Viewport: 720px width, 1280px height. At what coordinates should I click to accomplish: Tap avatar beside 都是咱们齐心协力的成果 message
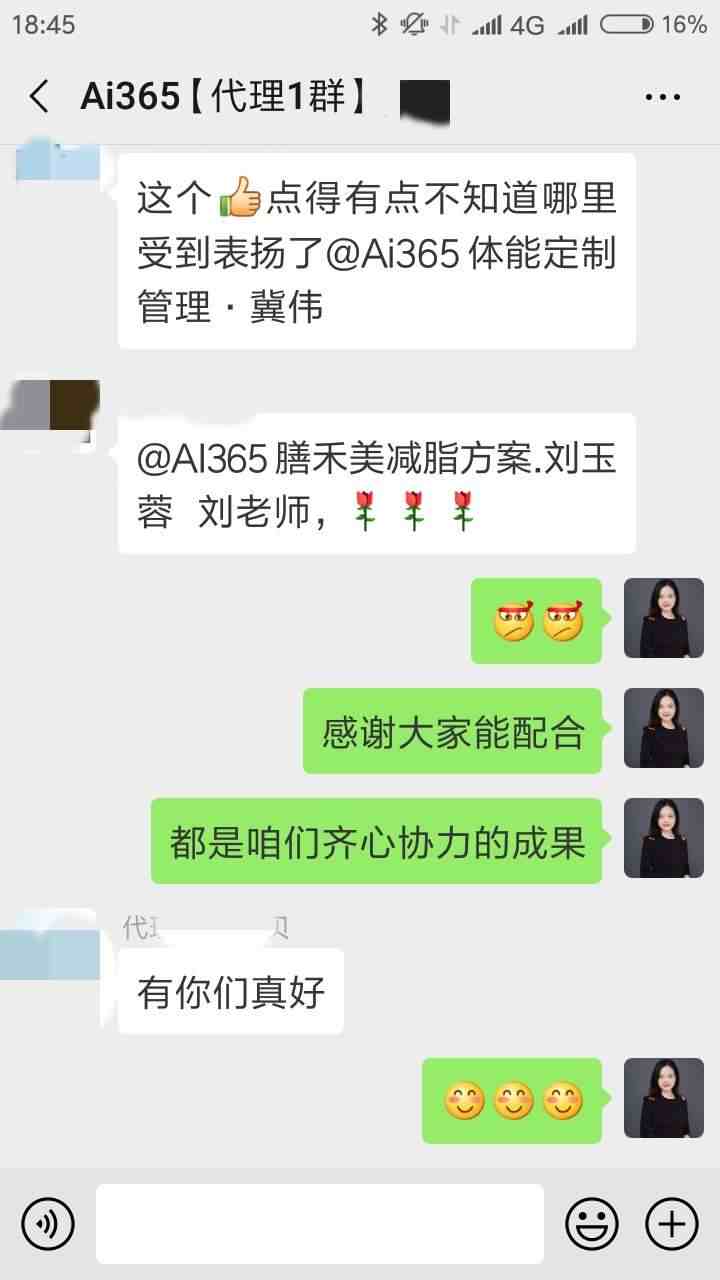(x=663, y=838)
